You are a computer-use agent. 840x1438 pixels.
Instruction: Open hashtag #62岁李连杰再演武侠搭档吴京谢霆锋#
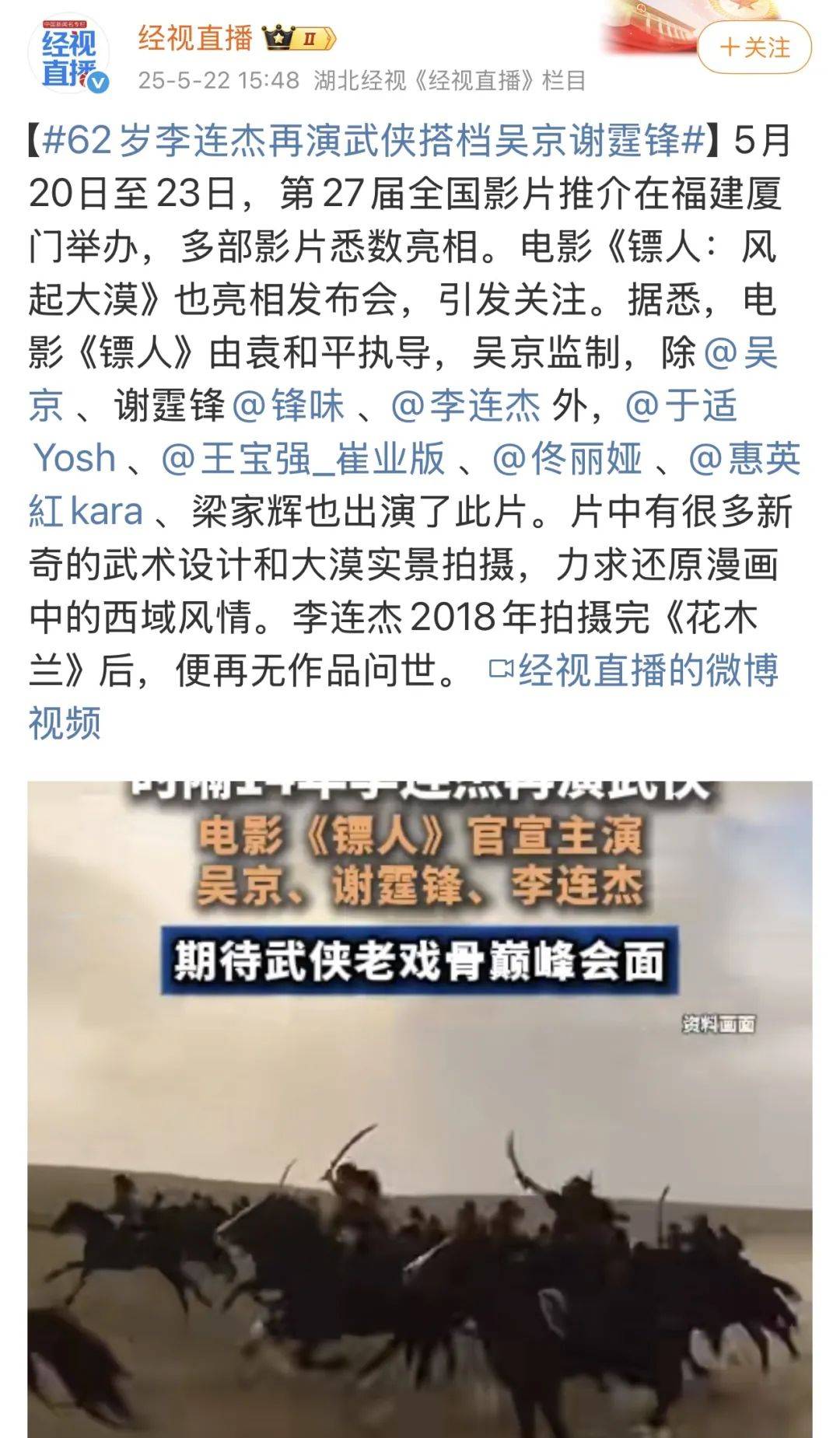coord(373,142)
